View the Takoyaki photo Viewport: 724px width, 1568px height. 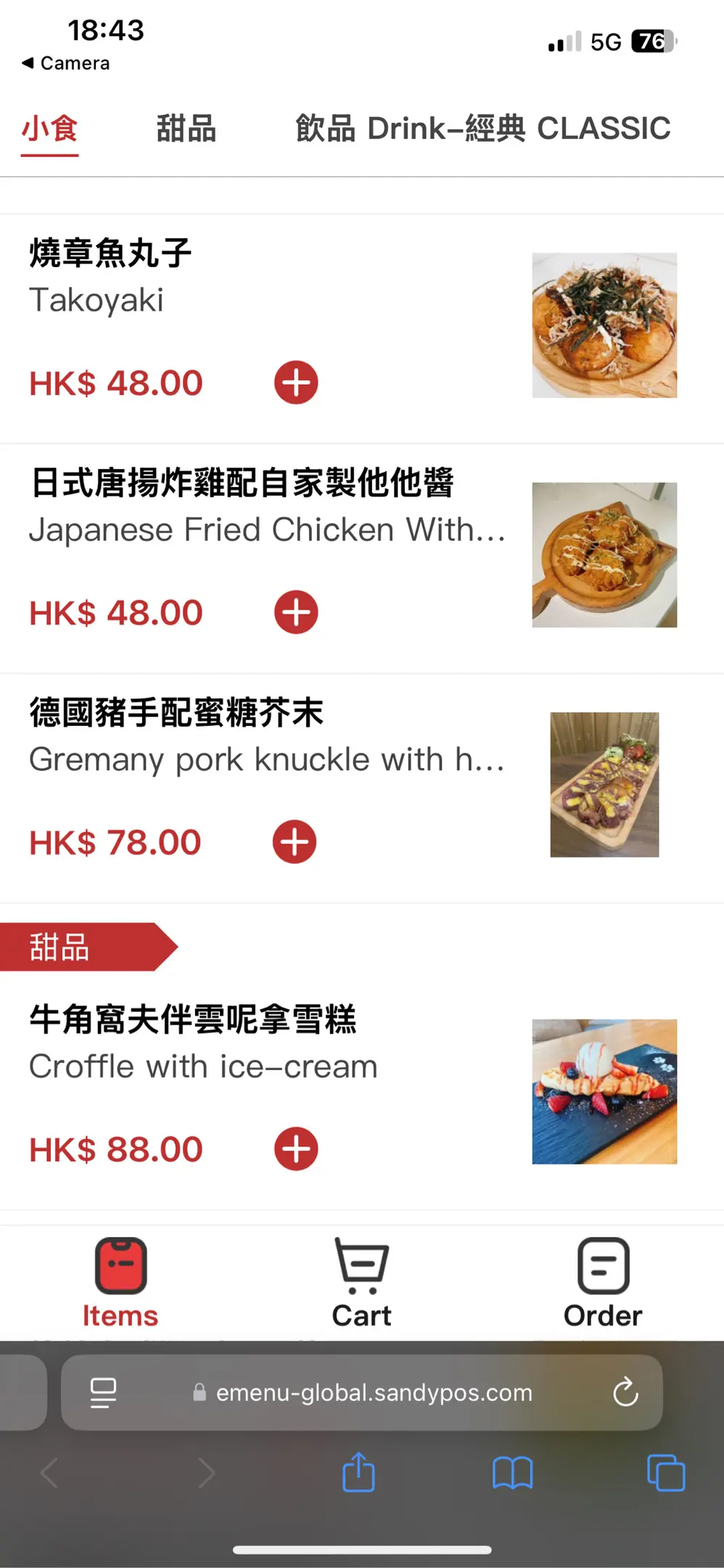pyautogui.click(x=604, y=325)
